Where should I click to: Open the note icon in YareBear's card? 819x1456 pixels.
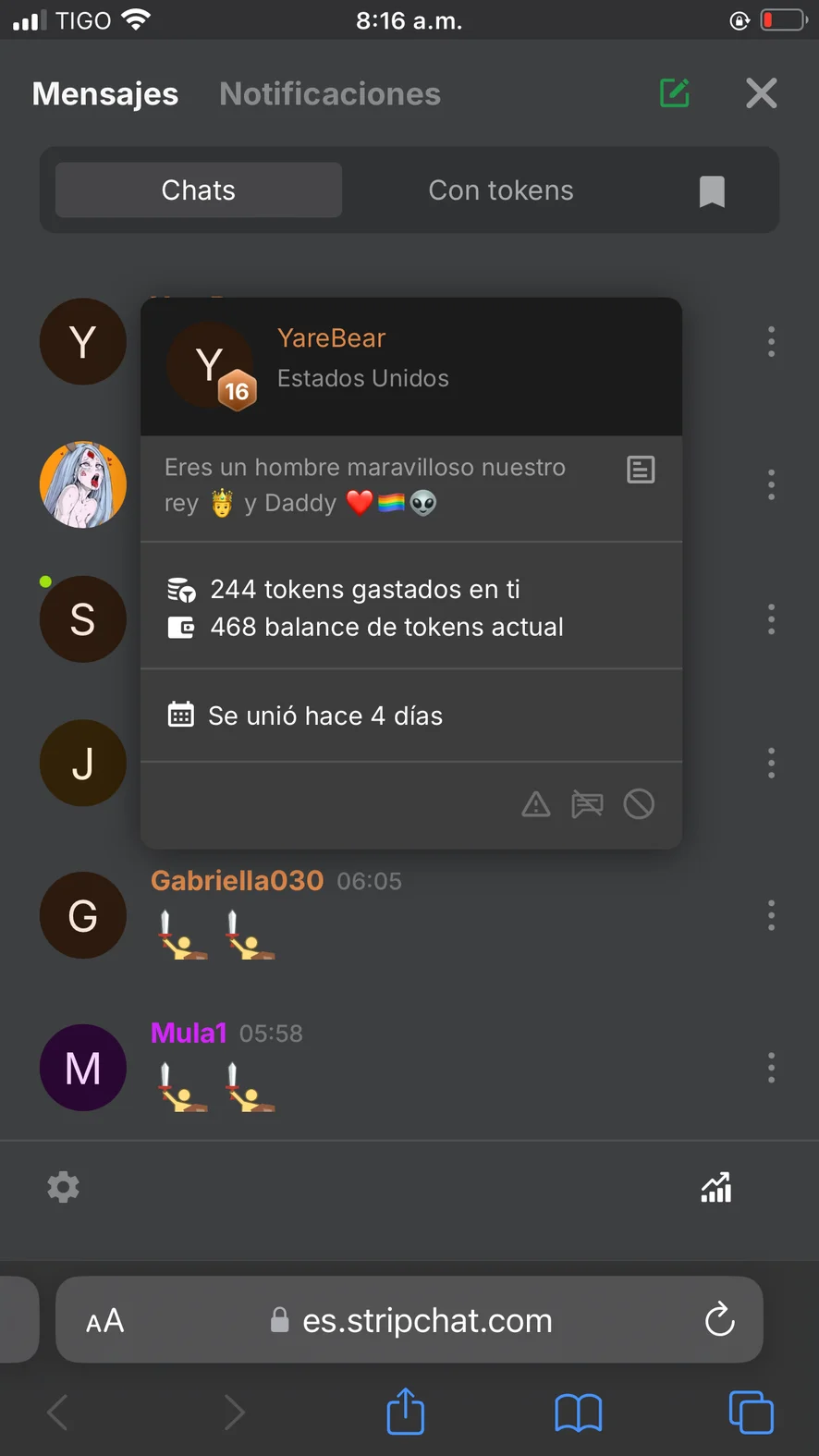tap(641, 470)
